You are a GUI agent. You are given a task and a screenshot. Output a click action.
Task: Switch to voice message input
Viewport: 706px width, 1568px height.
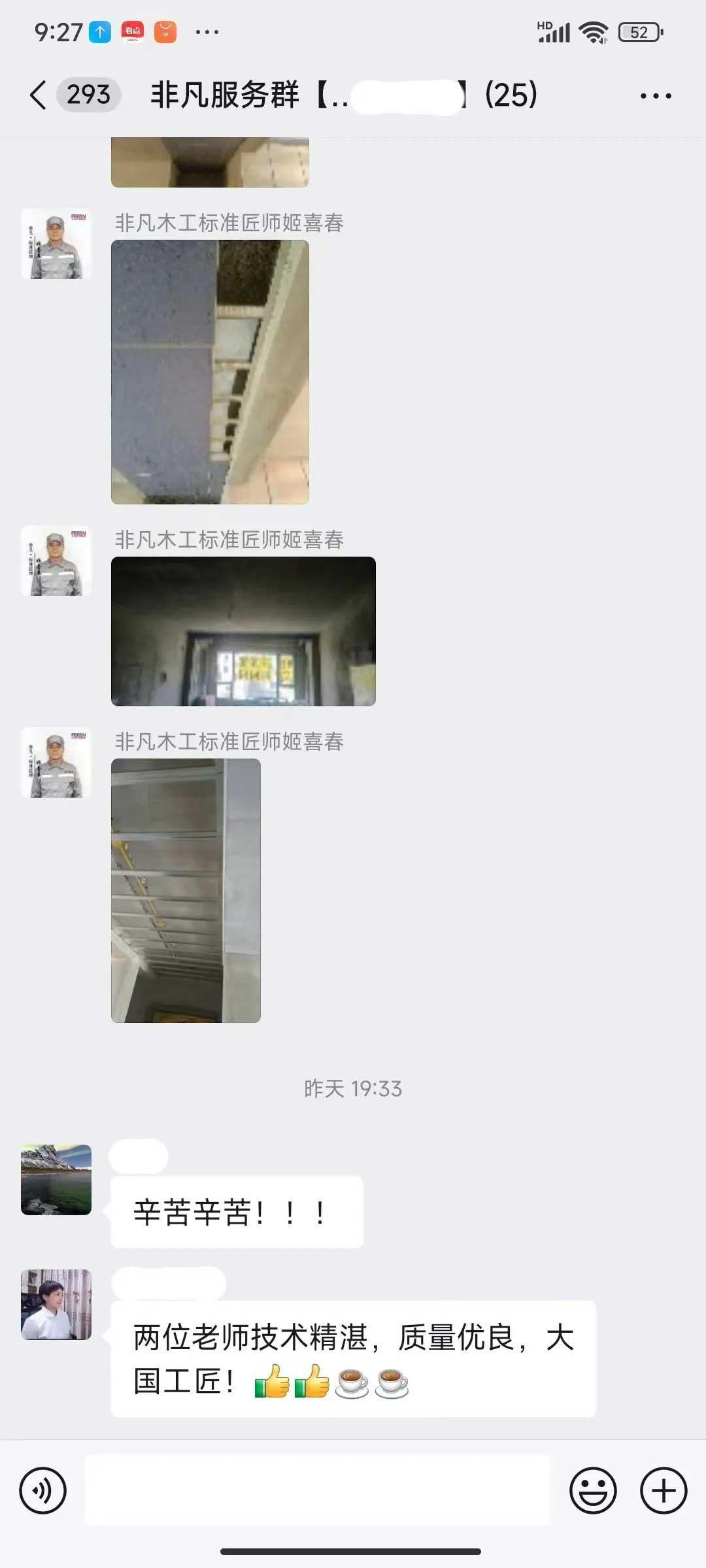pos(43,1490)
